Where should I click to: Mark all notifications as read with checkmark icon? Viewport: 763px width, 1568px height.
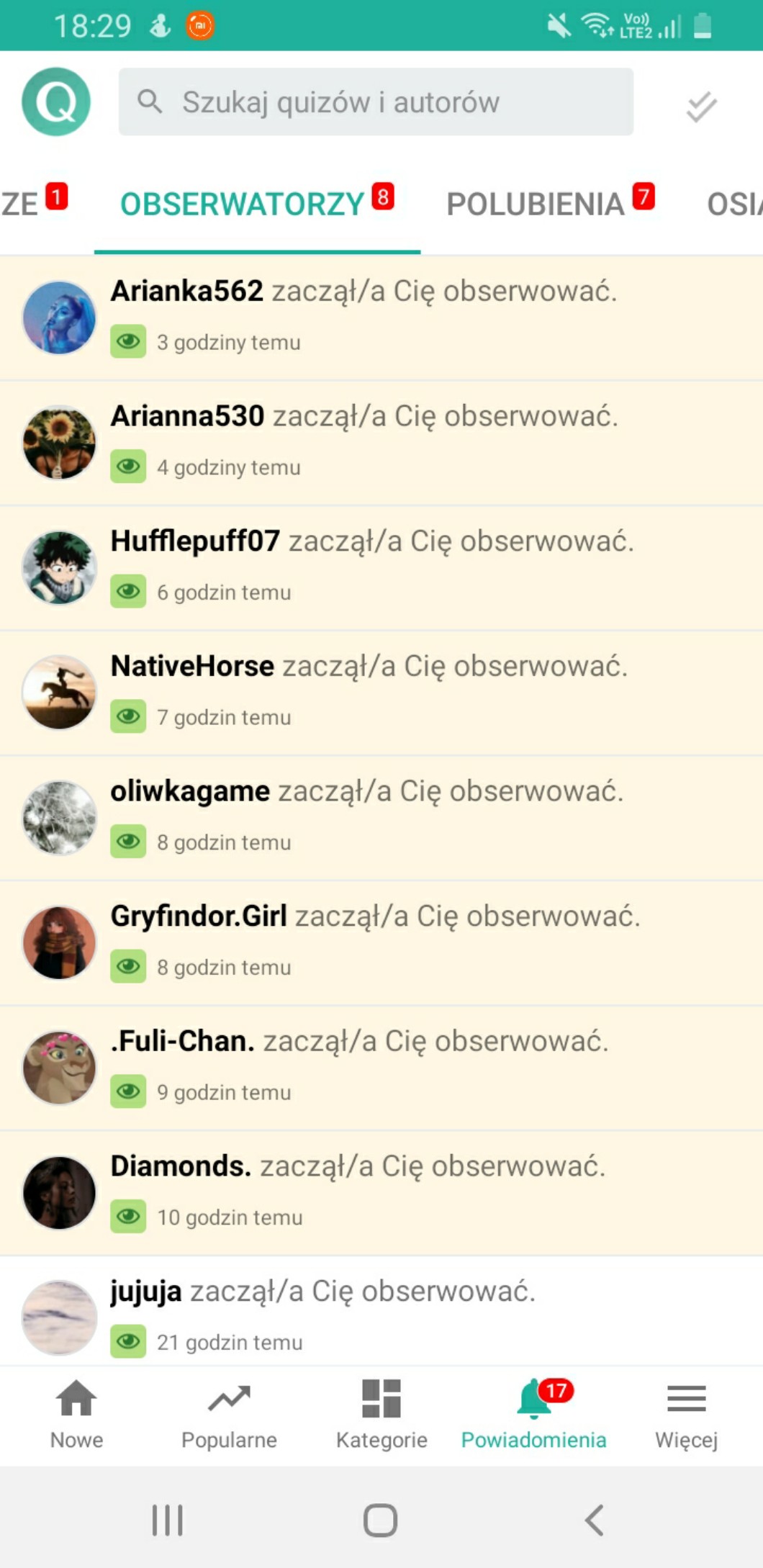(701, 107)
